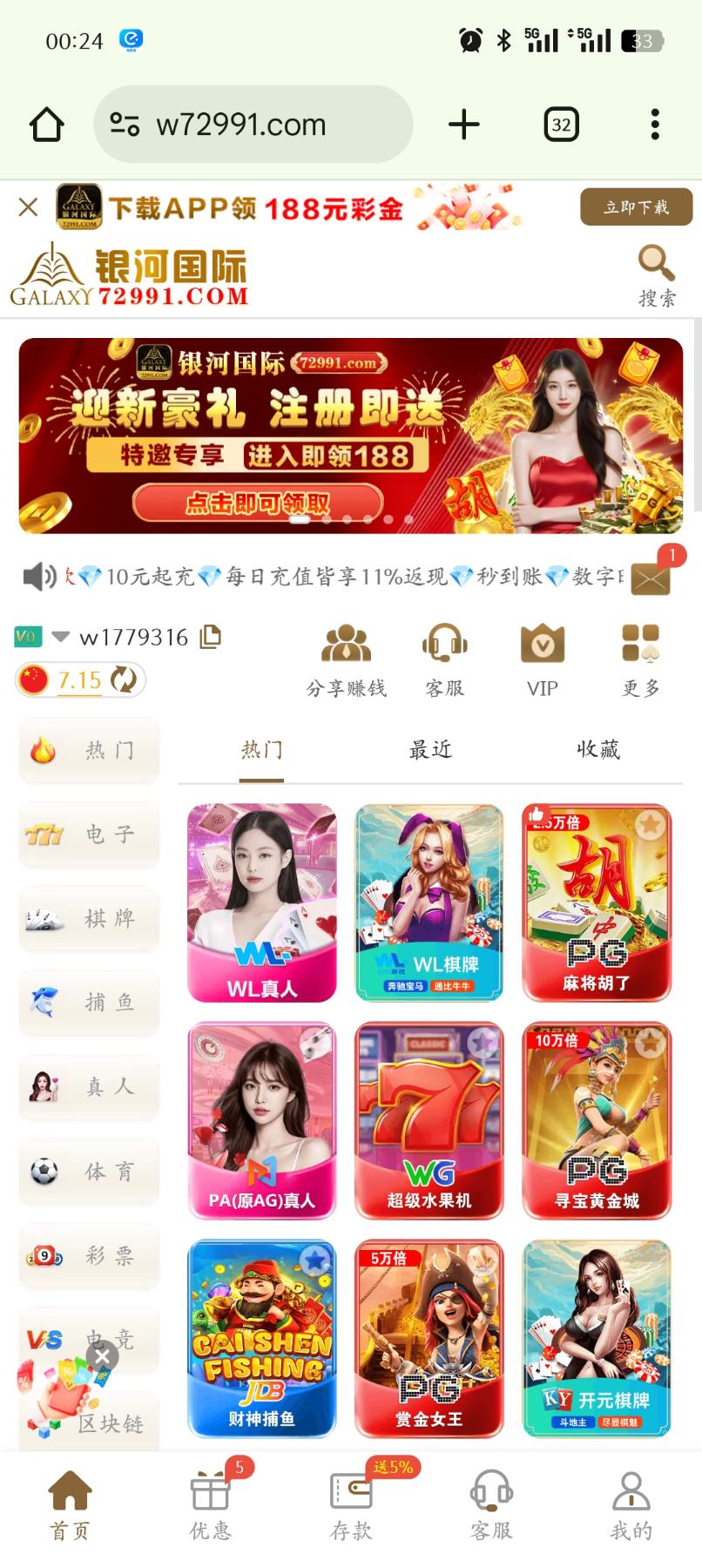Screen dimensions: 702x1568
Task: Refresh the 7.15 balance
Action: 124,680
